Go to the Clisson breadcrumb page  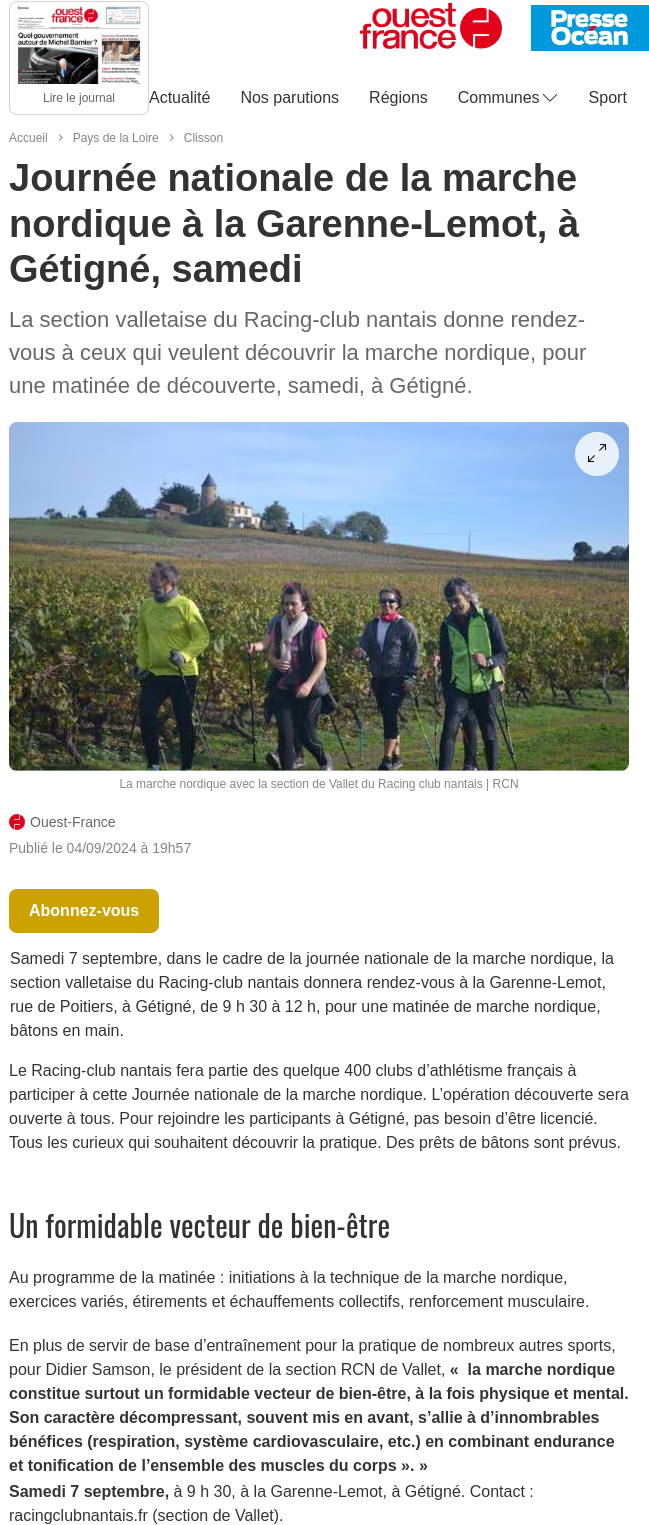203,138
